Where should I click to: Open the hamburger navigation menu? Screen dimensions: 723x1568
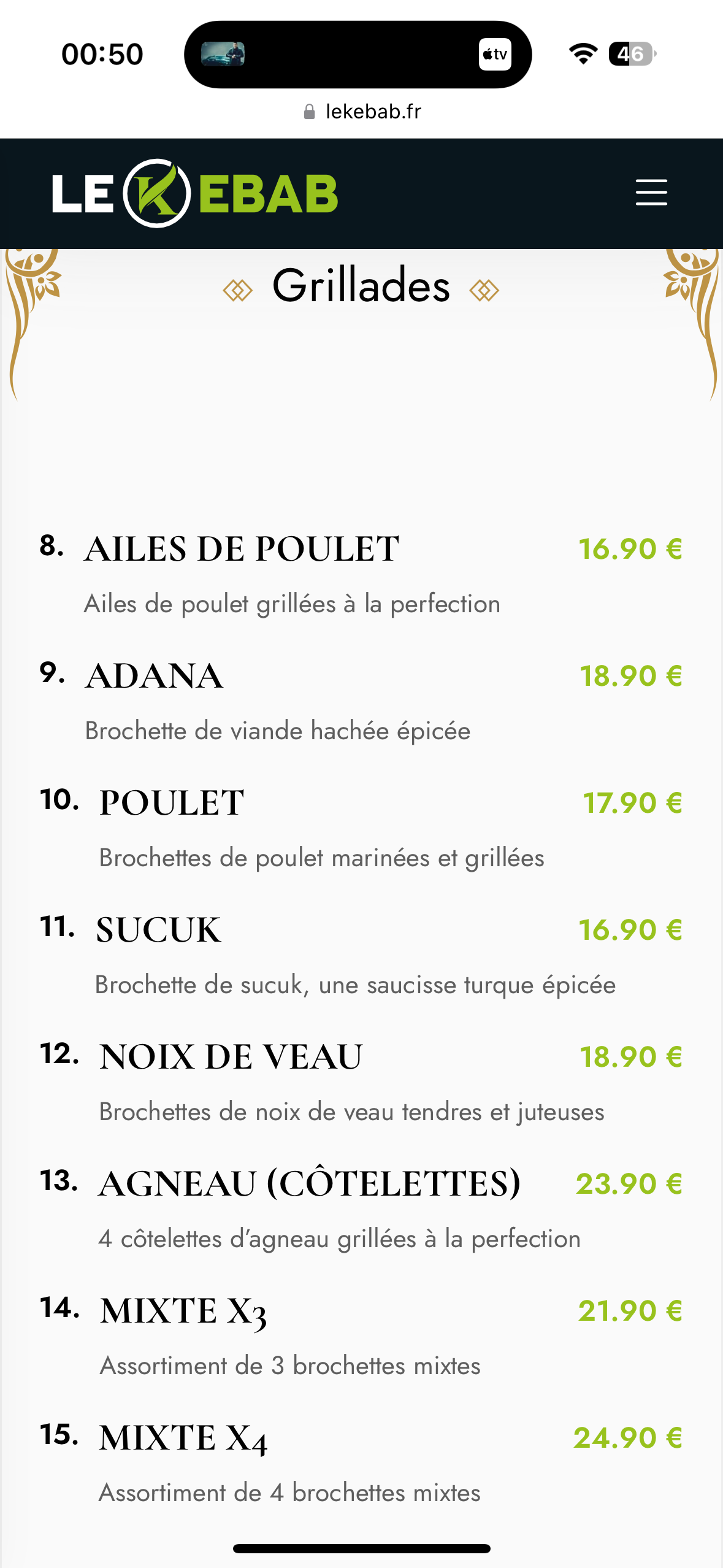tap(651, 193)
